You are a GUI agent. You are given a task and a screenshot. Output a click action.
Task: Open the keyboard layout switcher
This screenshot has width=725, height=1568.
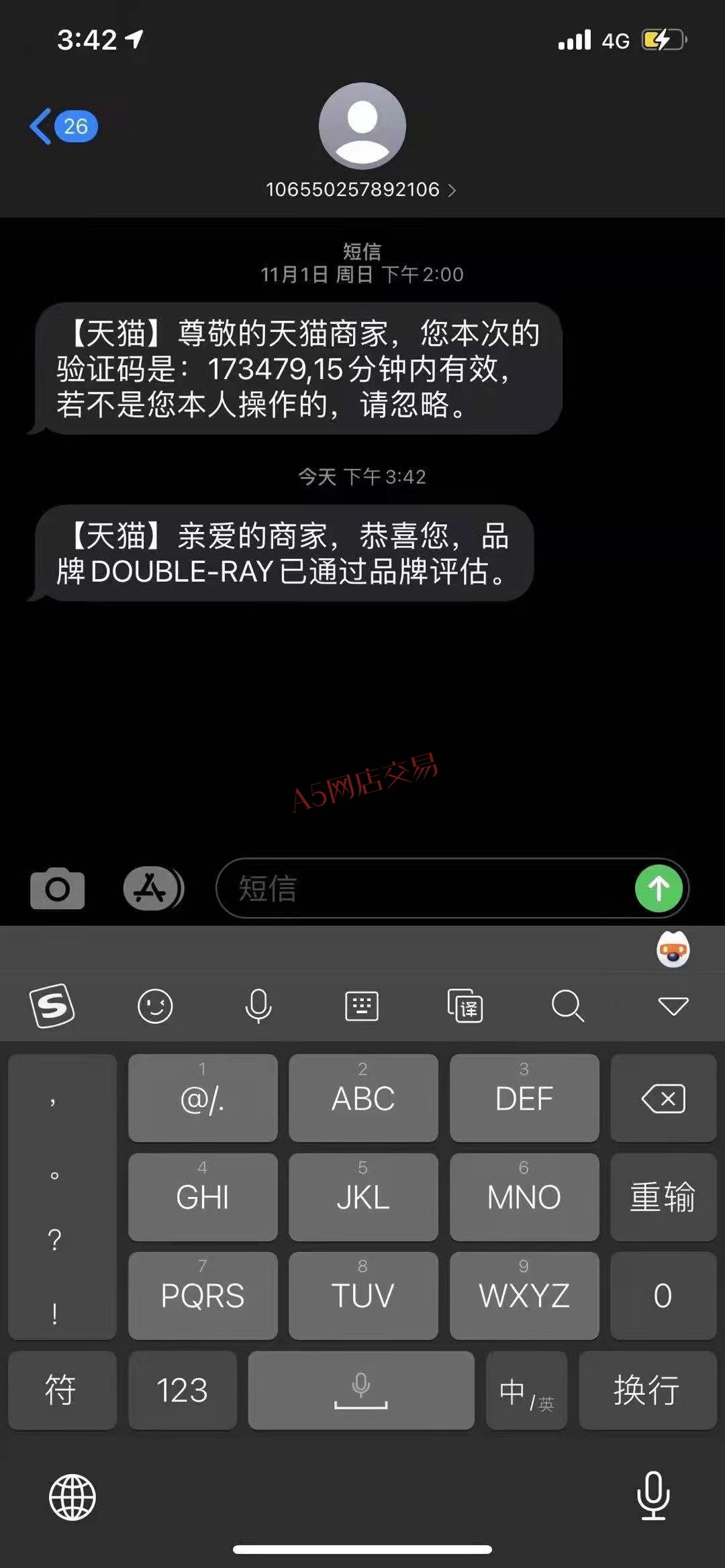pos(362,1006)
